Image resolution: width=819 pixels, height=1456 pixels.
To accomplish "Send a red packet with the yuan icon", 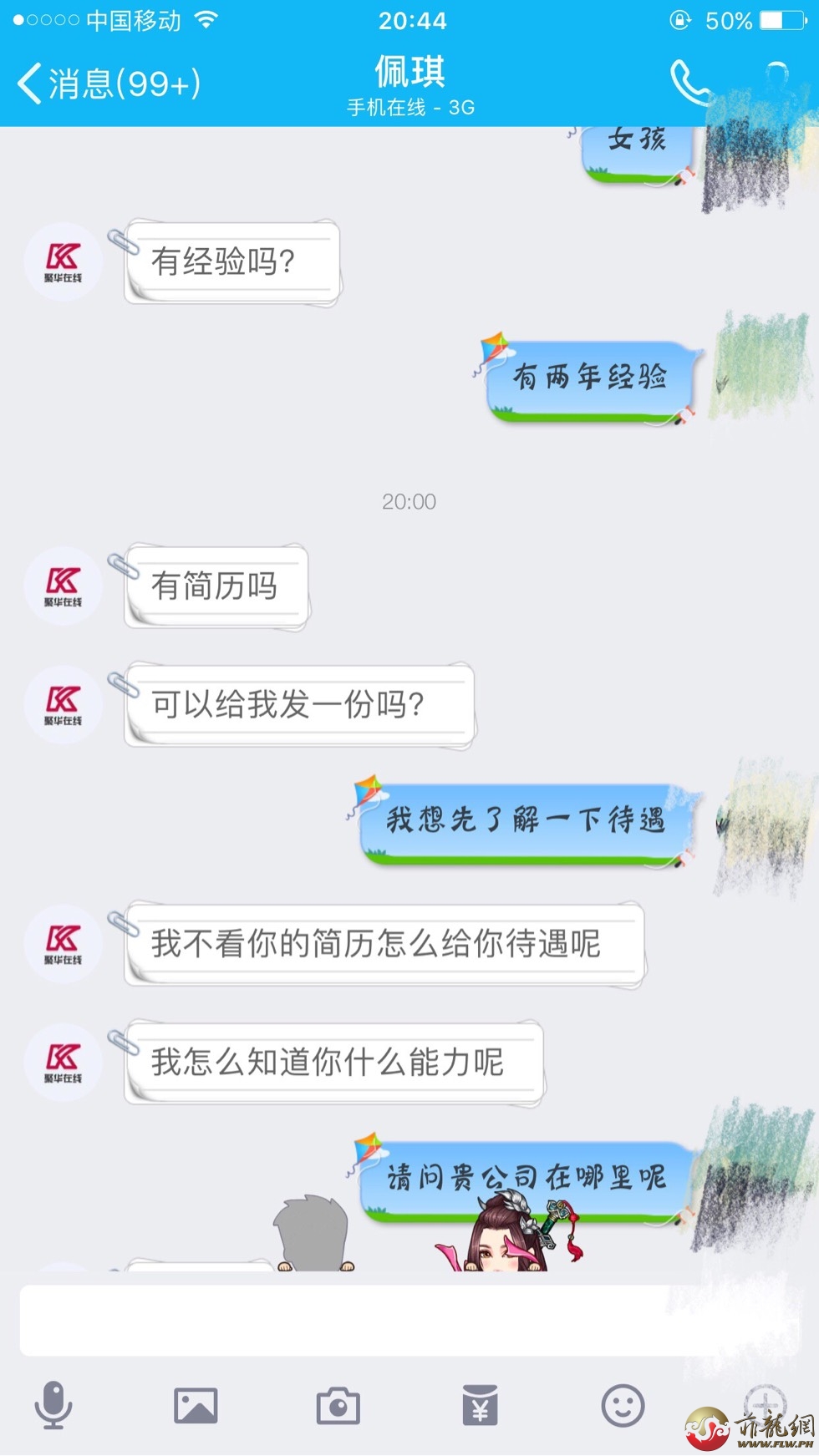I will pos(480,1405).
